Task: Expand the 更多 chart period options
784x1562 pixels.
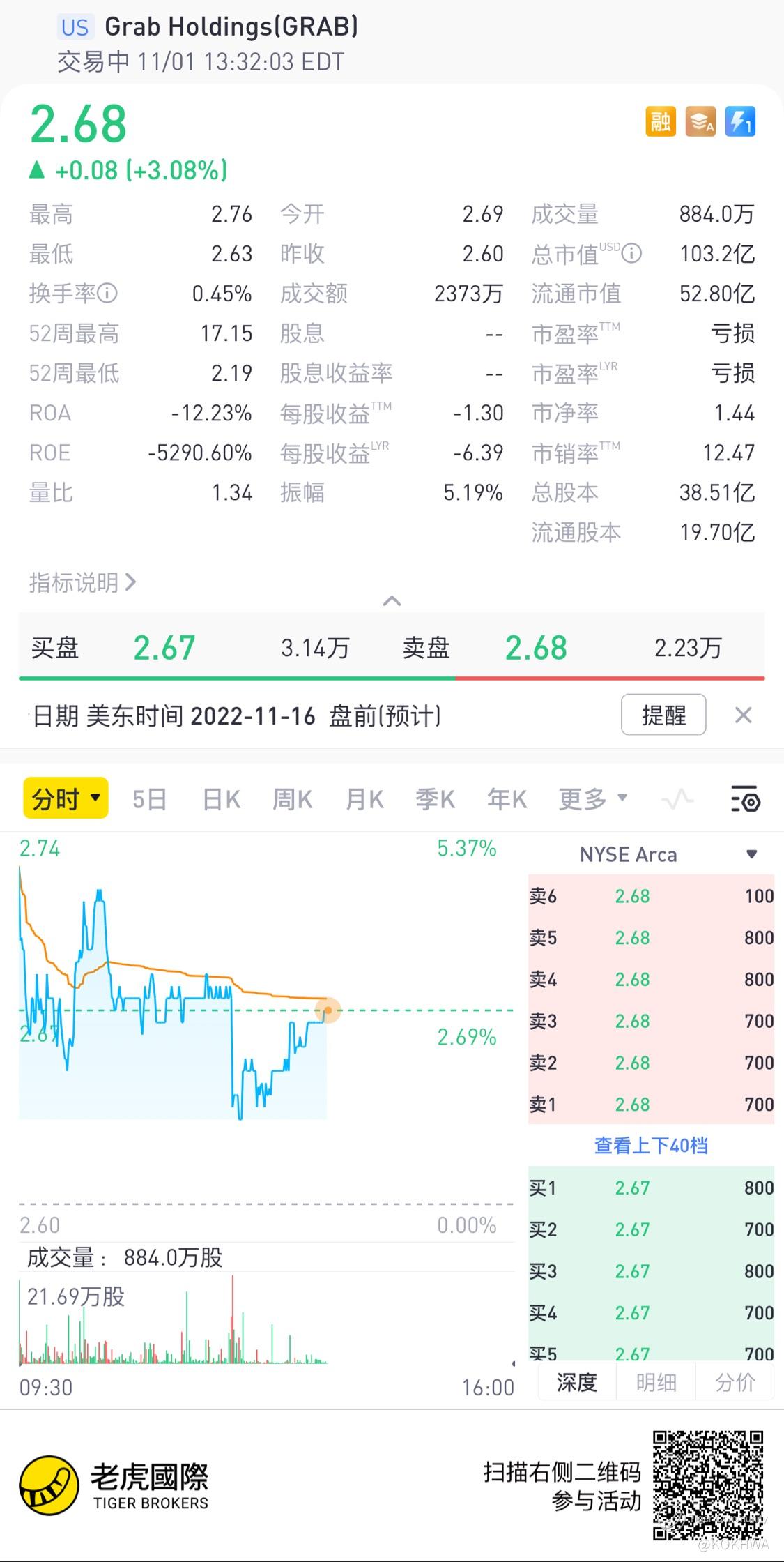Action: pos(592,799)
